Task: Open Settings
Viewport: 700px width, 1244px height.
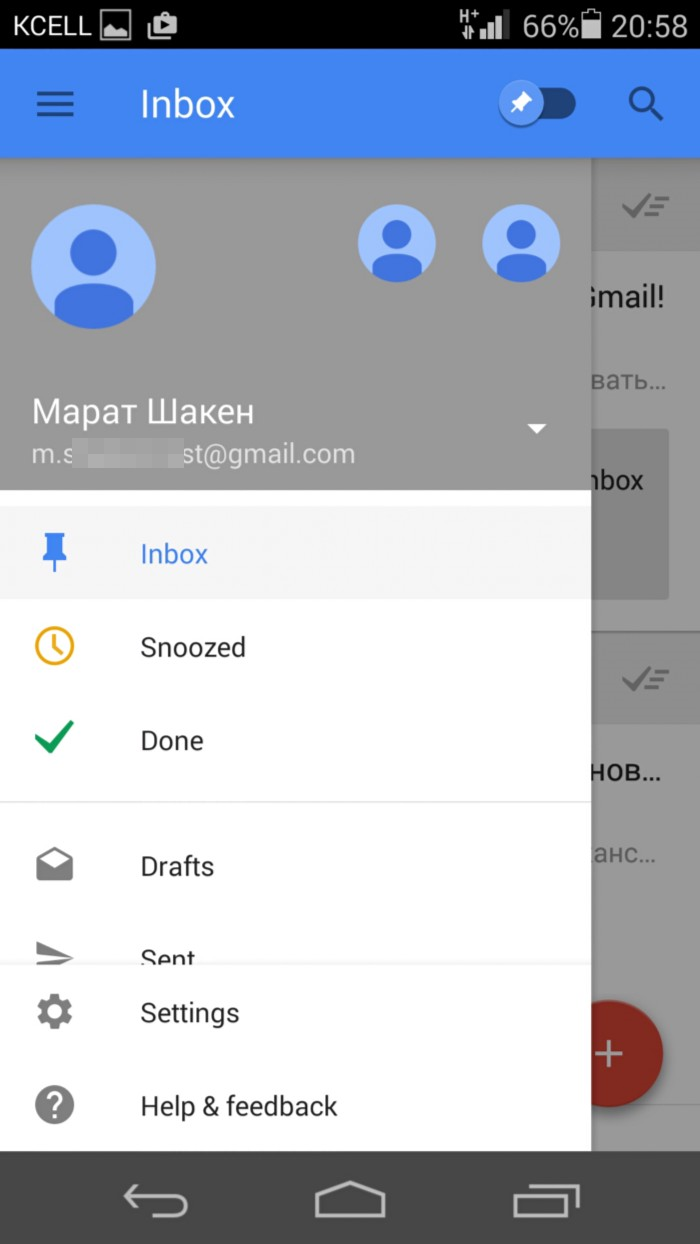Action: [x=189, y=1013]
